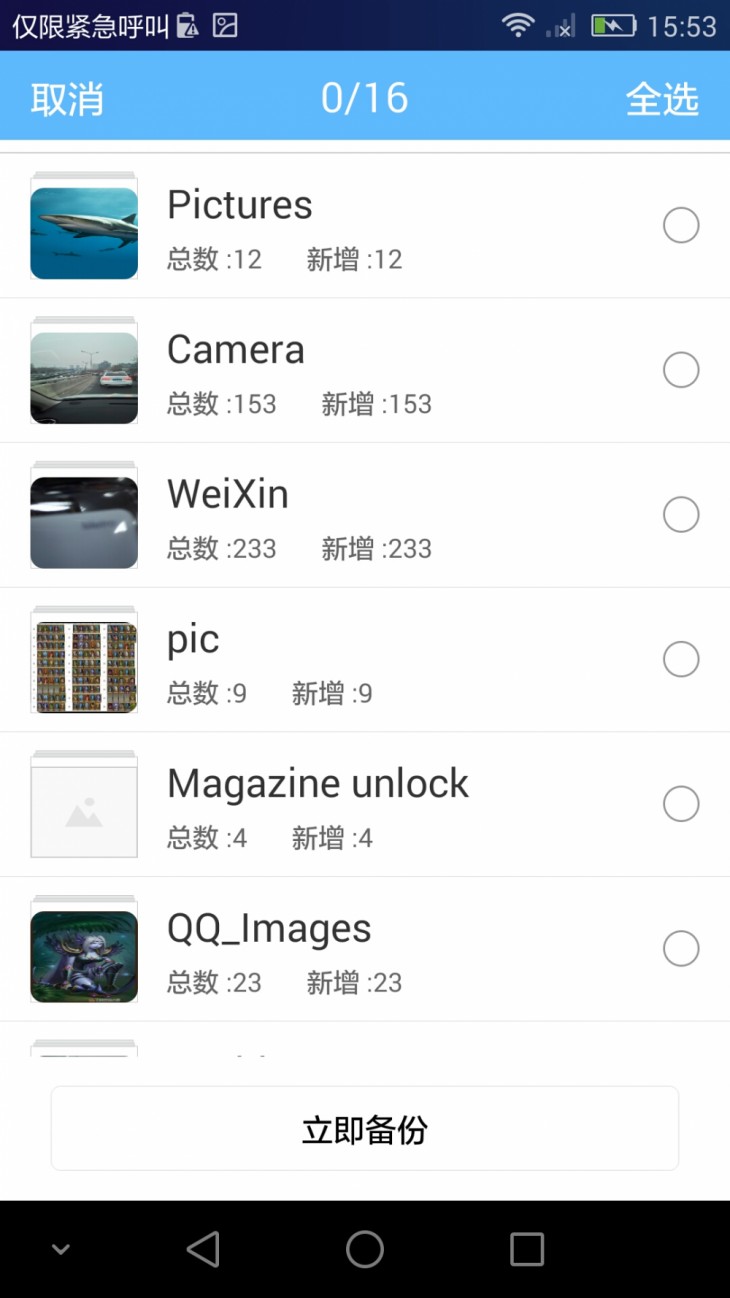This screenshot has height=1298, width=730.
Task: Open the QQ_Images album thumbnail
Action: [84, 955]
